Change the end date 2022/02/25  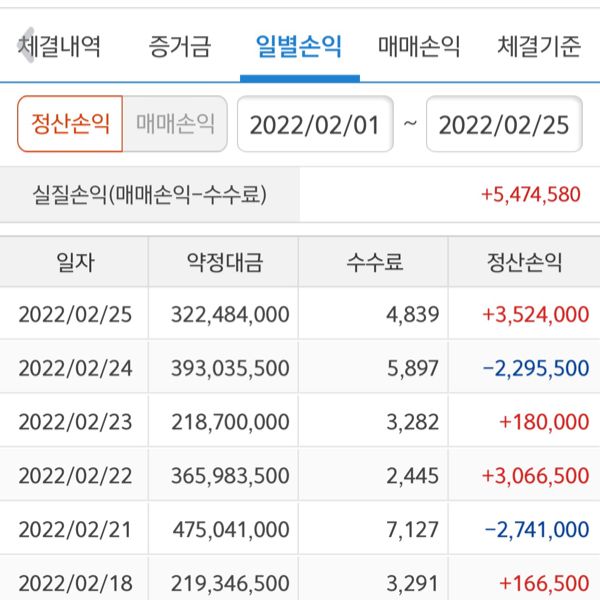click(504, 124)
